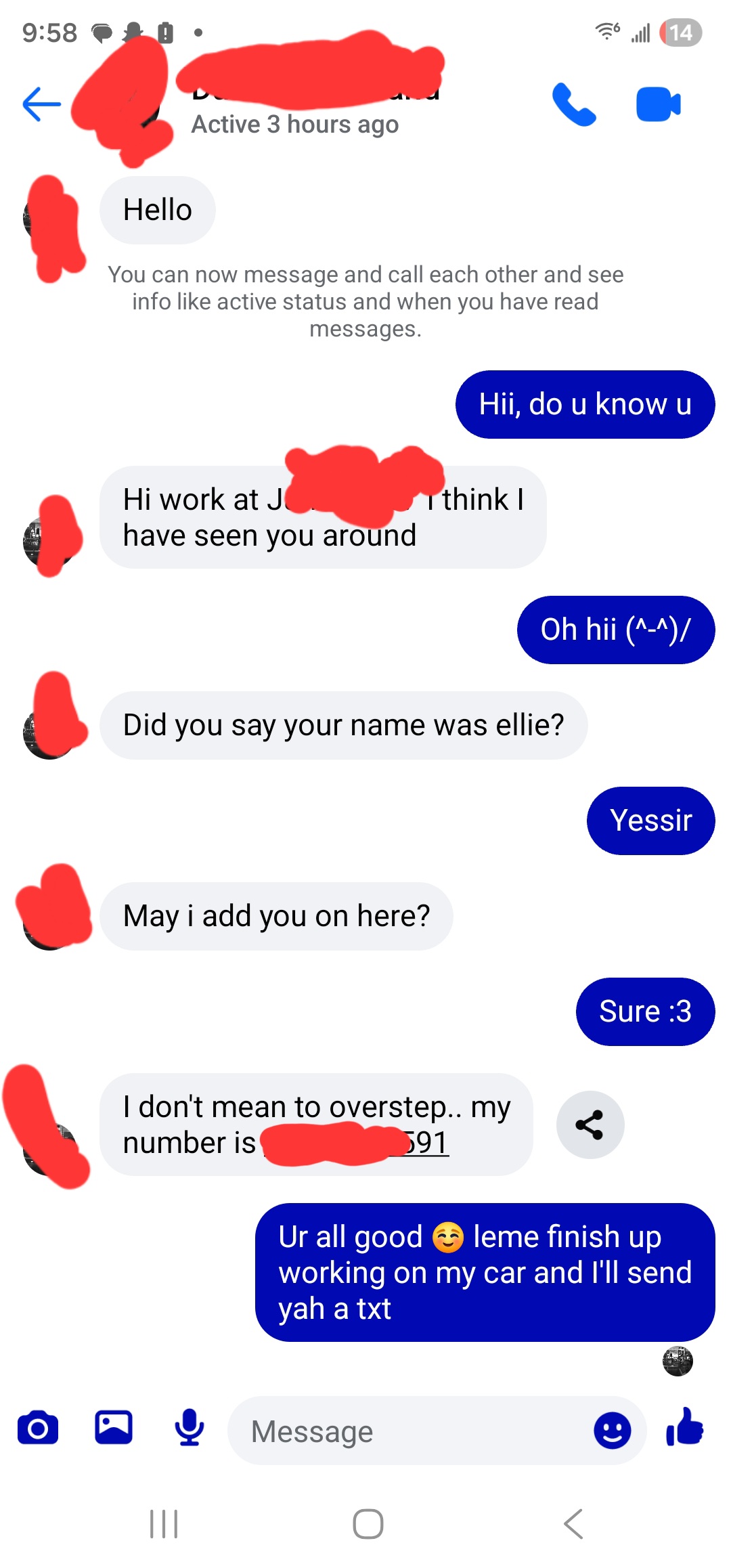Viewport: 731px width, 1568px height.
Task: Open the emoji picker in message box
Action: pyautogui.click(x=612, y=1431)
